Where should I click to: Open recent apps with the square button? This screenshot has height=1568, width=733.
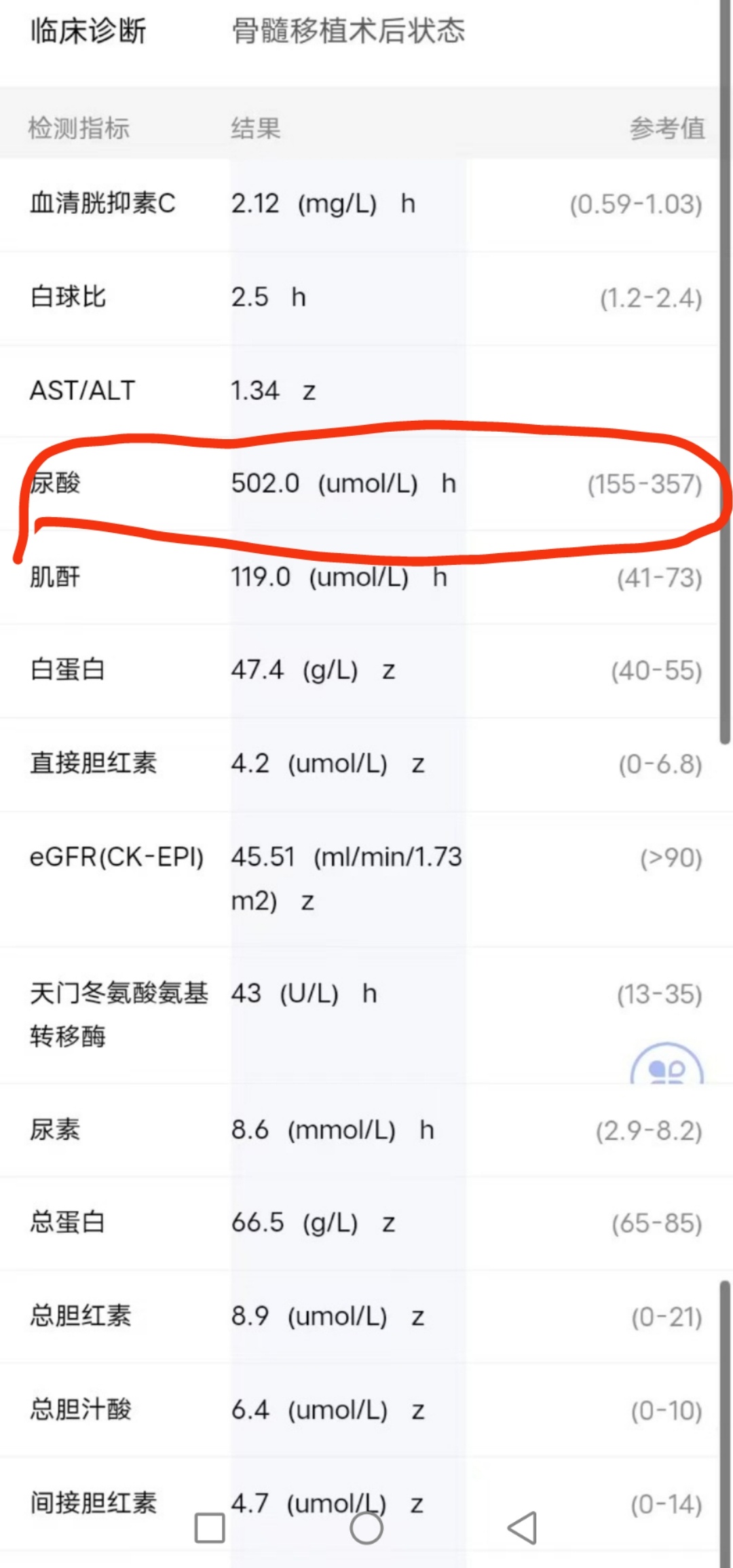[210, 1528]
